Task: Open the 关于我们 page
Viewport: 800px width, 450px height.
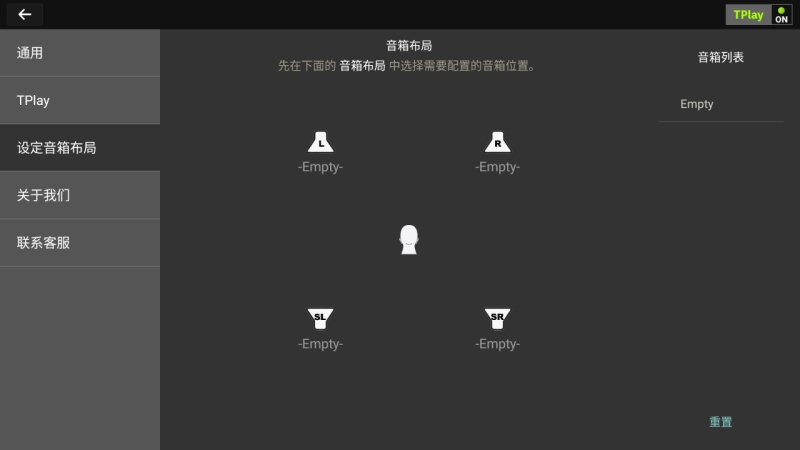Action: (x=80, y=195)
